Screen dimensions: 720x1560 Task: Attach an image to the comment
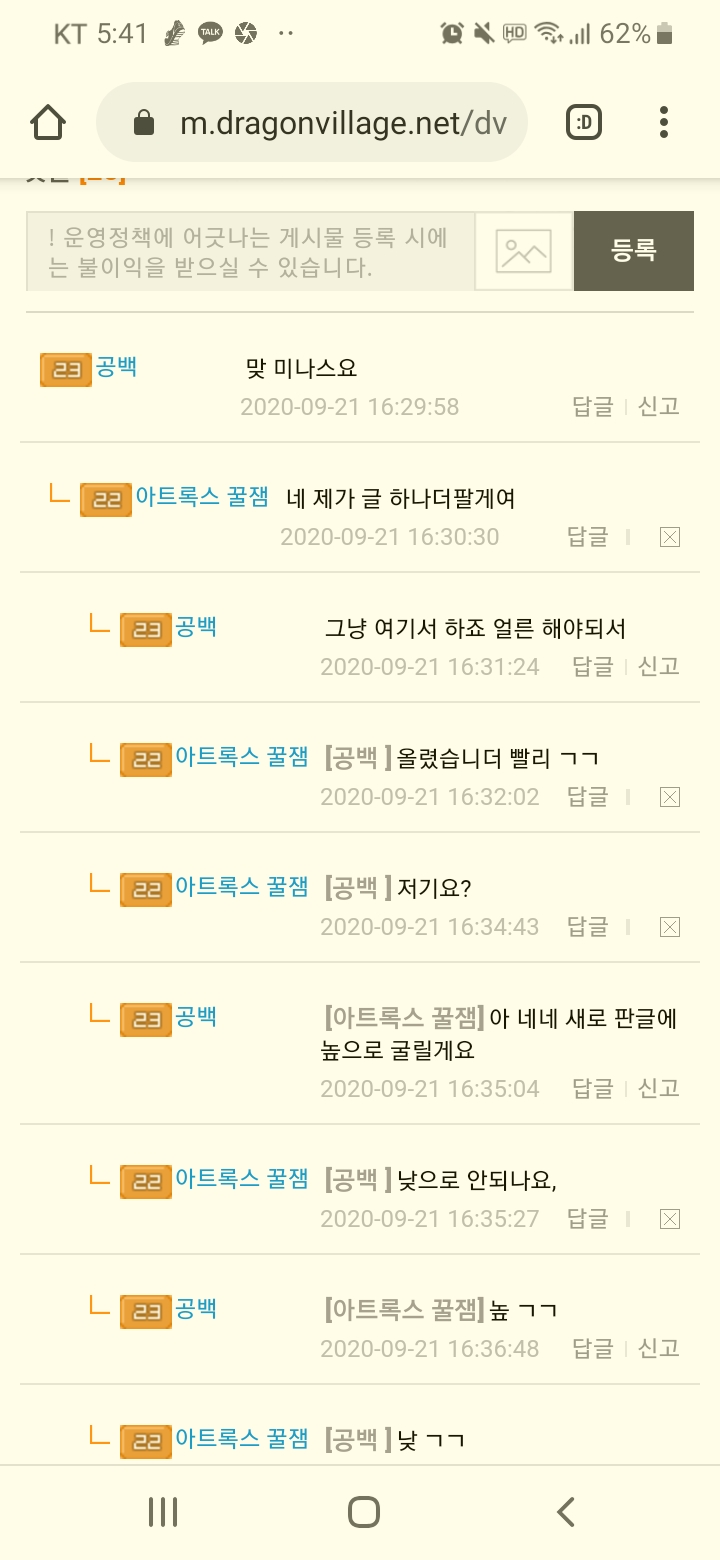[x=524, y=252]
